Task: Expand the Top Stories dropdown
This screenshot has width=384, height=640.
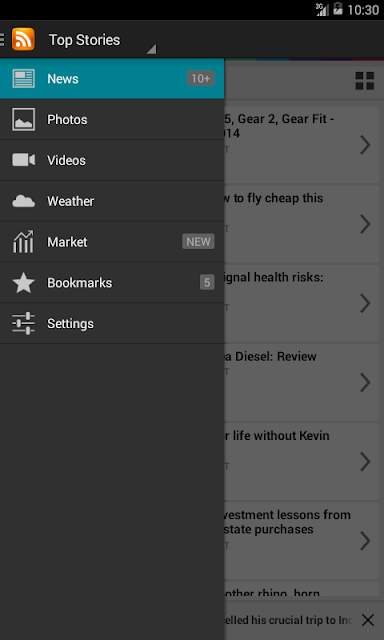Action: point(102,40)
